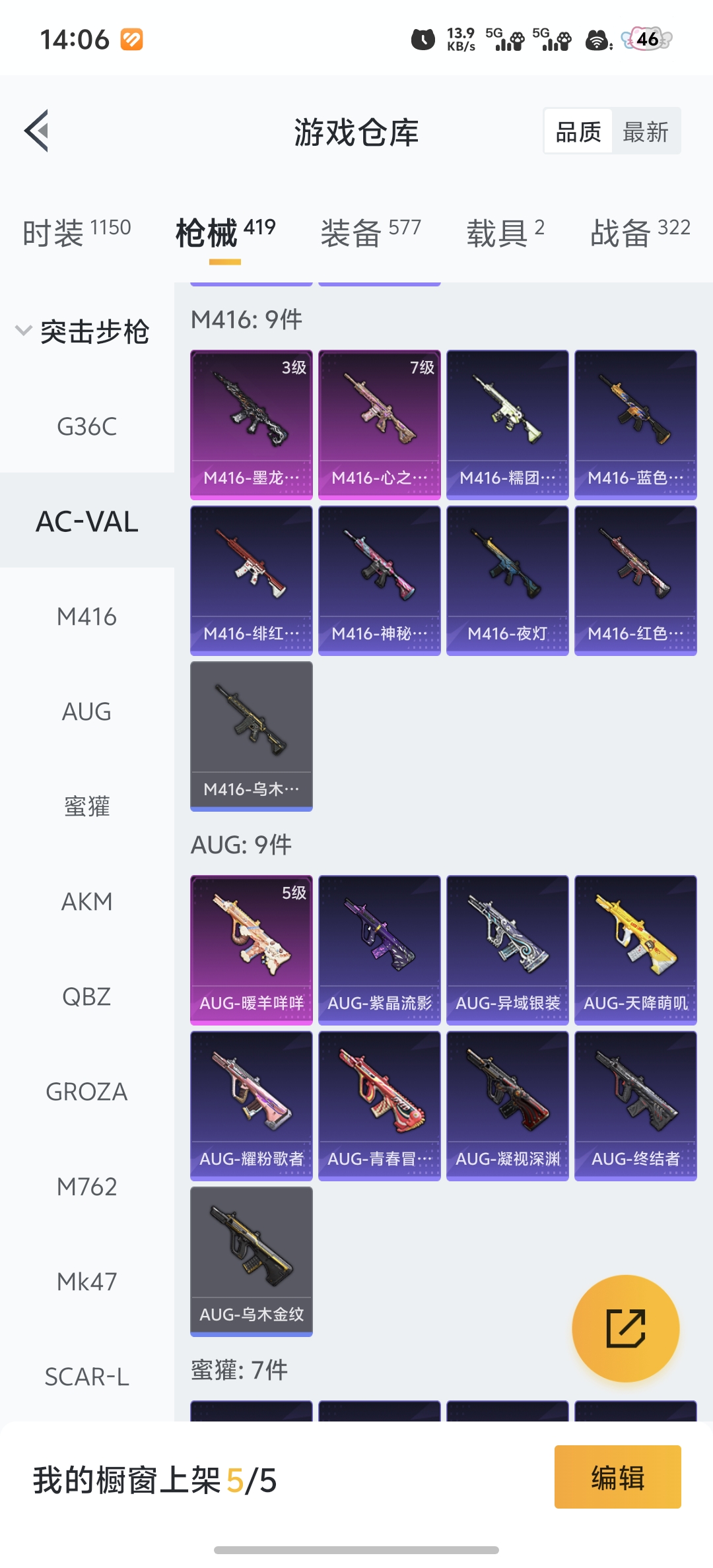Go back from 游戏仓库
This screenshot has height=1568, width=713.
(37, 131)
